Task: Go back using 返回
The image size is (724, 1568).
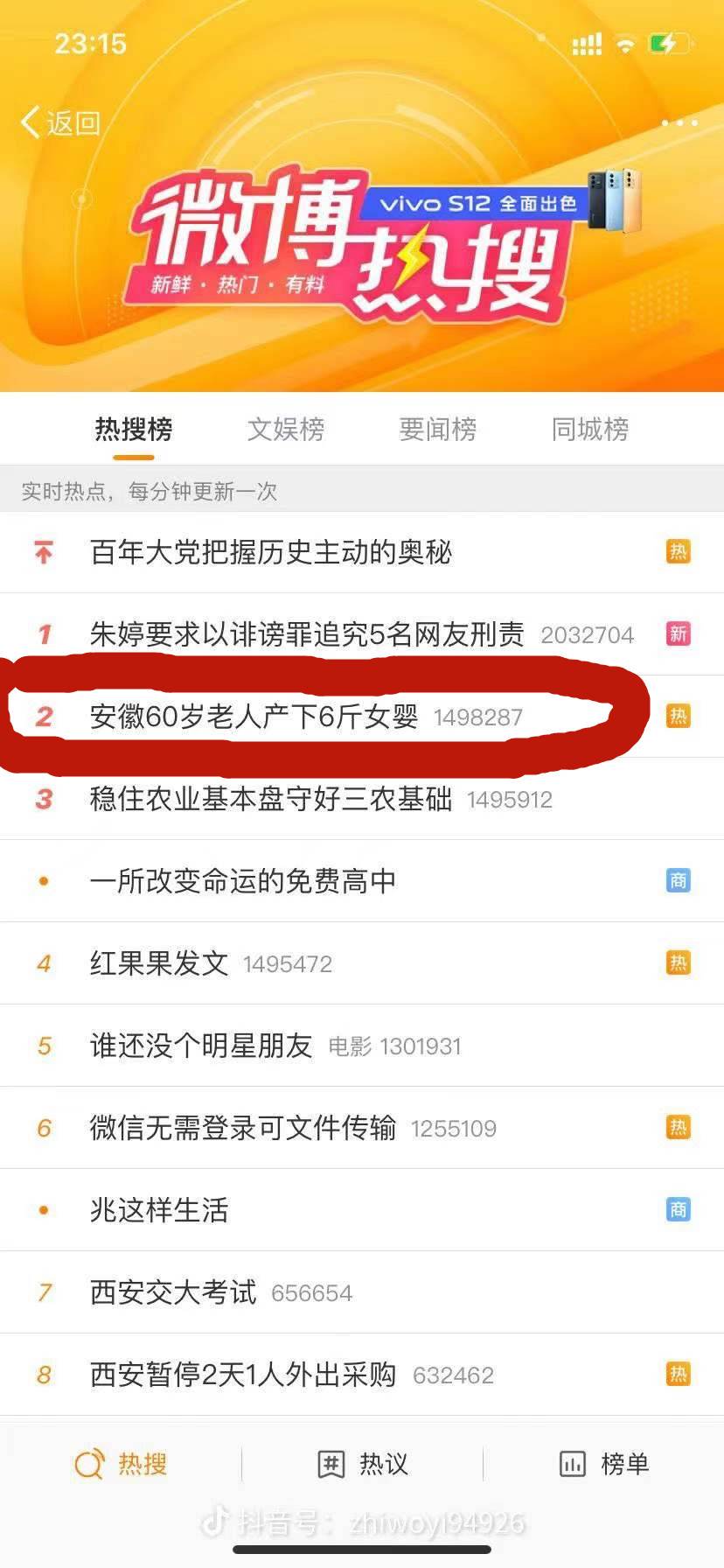Action: (x=61, y=122)
